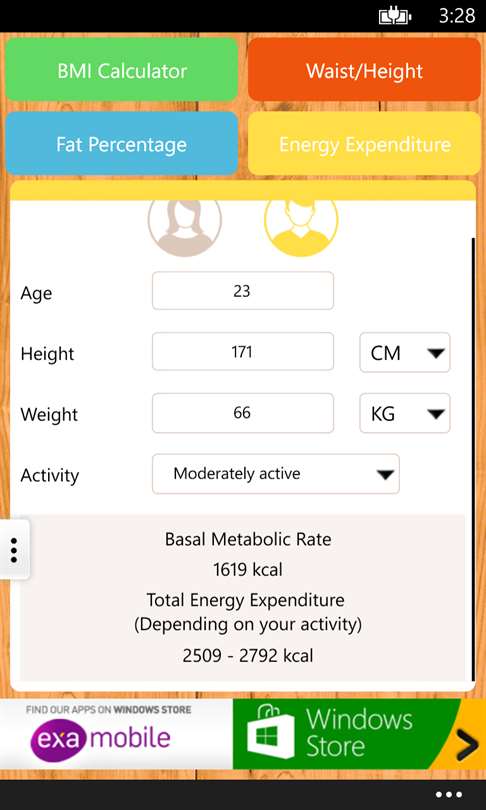
Task: Open the BMI Calculator section
Action: 122,70
